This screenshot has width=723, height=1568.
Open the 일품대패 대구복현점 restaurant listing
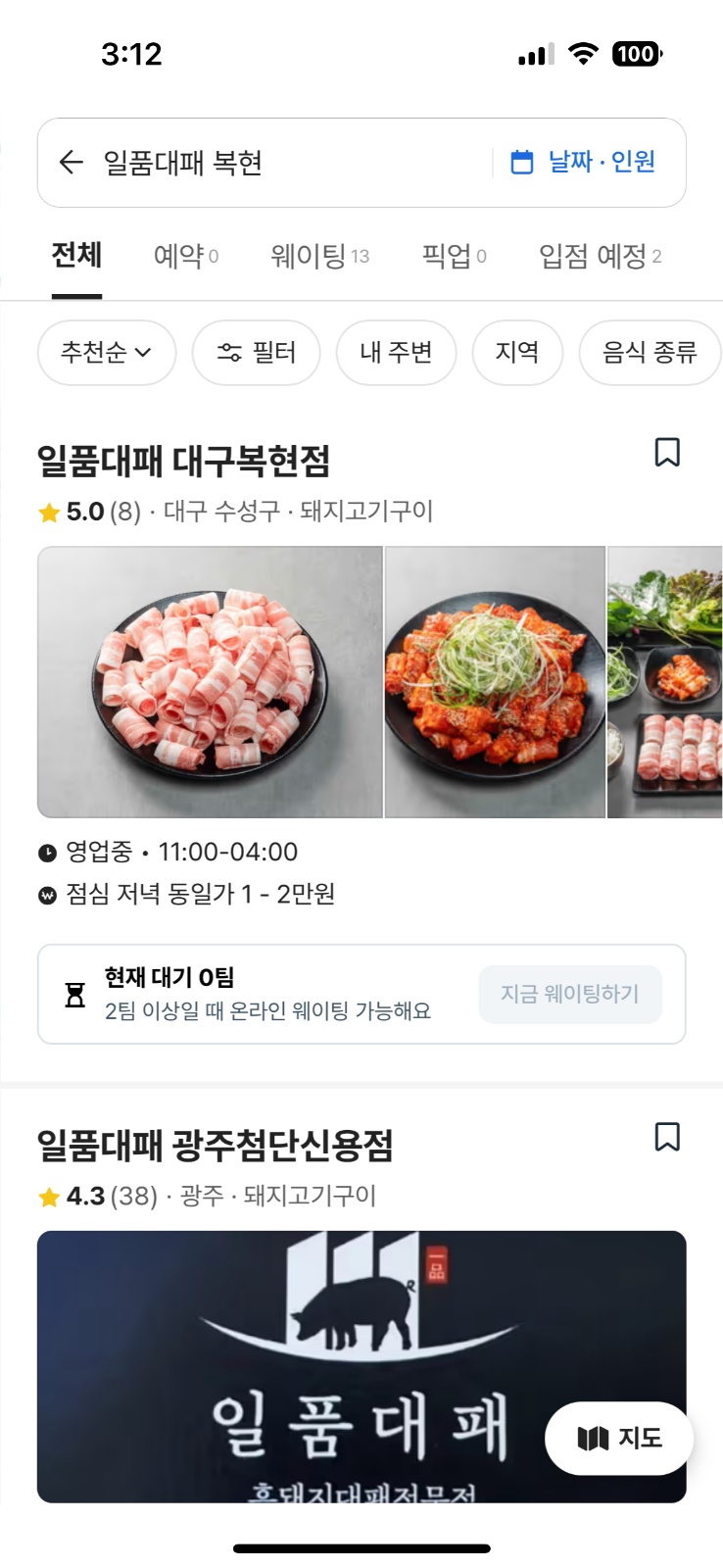[183, 461]
